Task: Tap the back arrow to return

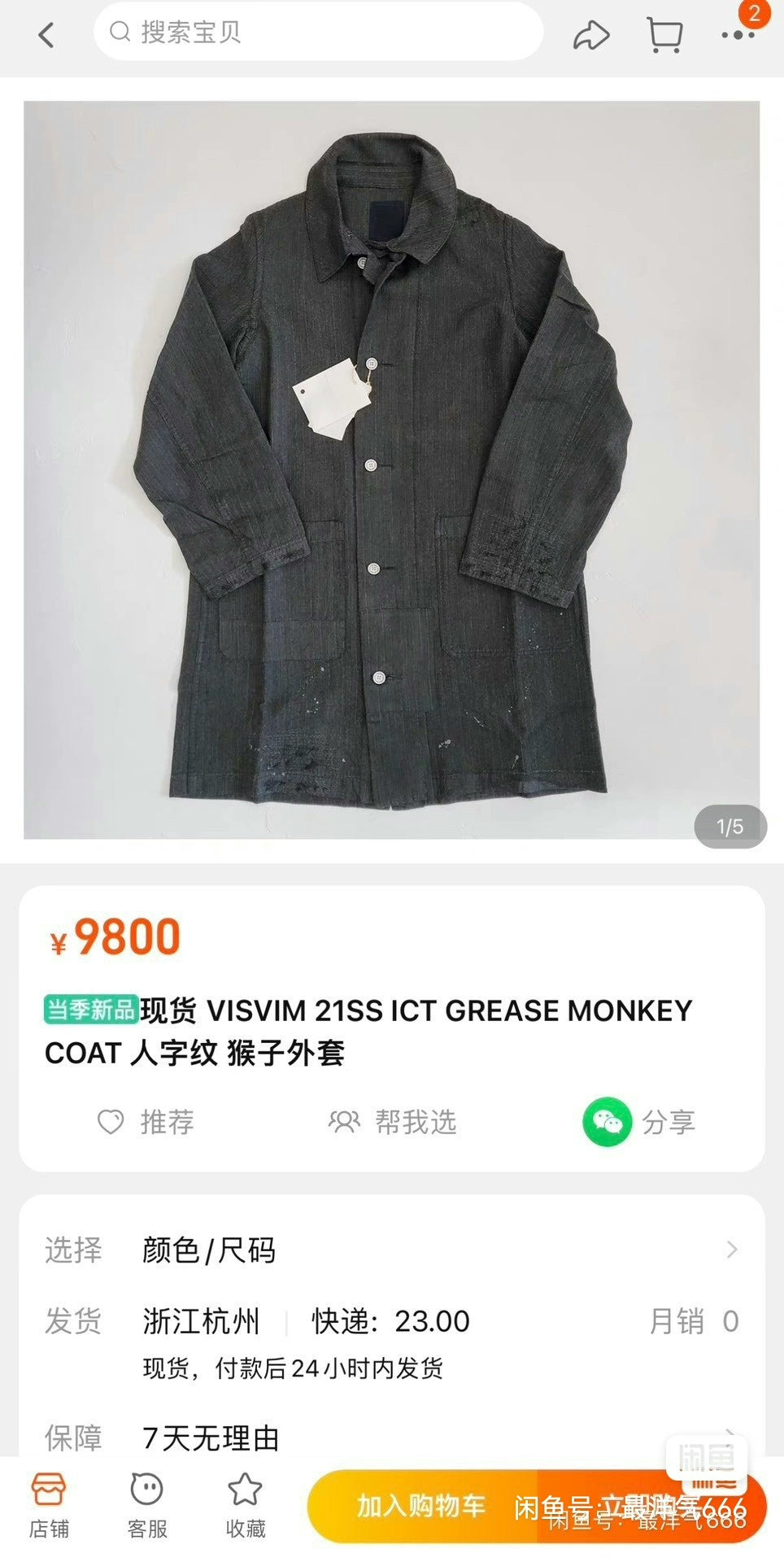Action: point(45,36)
